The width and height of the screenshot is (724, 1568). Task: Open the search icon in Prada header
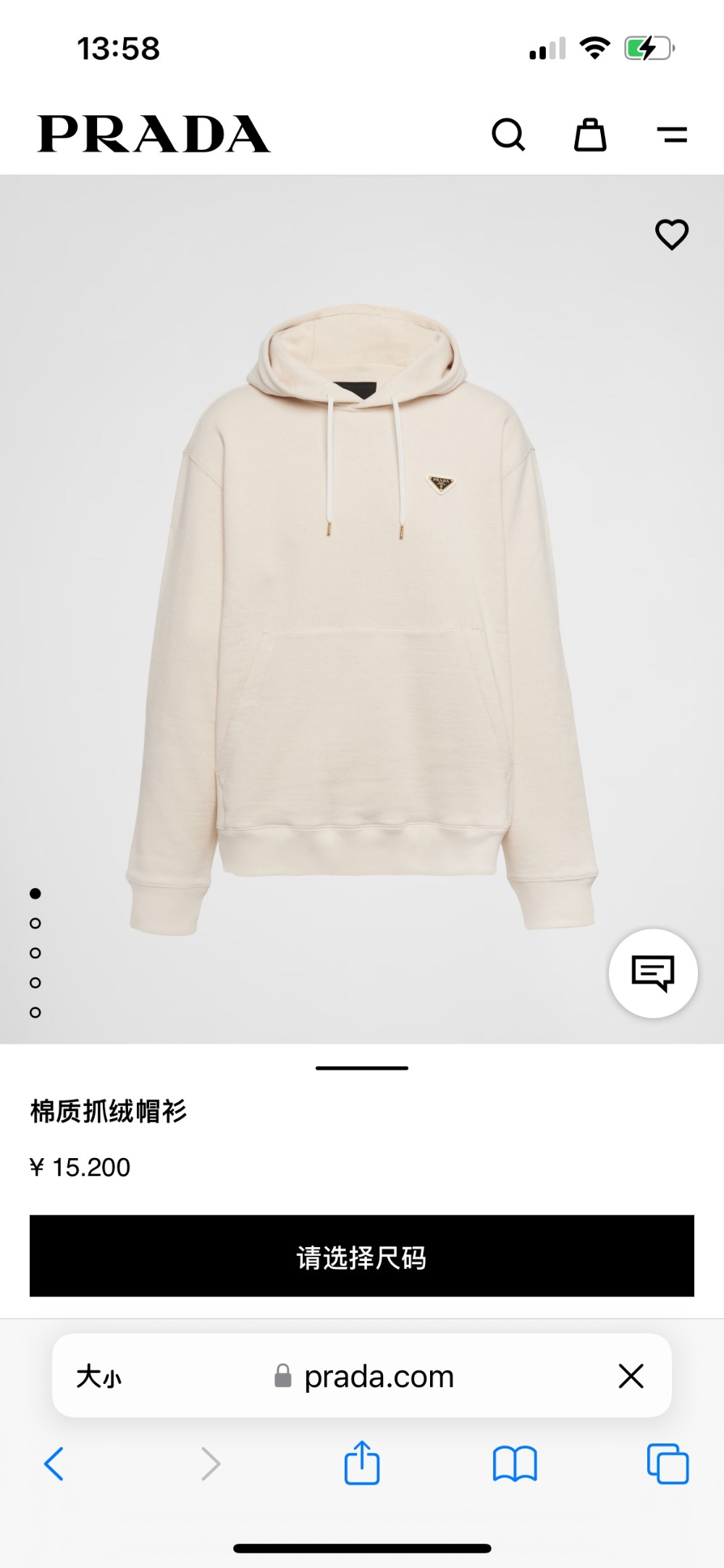coord(508,135)
